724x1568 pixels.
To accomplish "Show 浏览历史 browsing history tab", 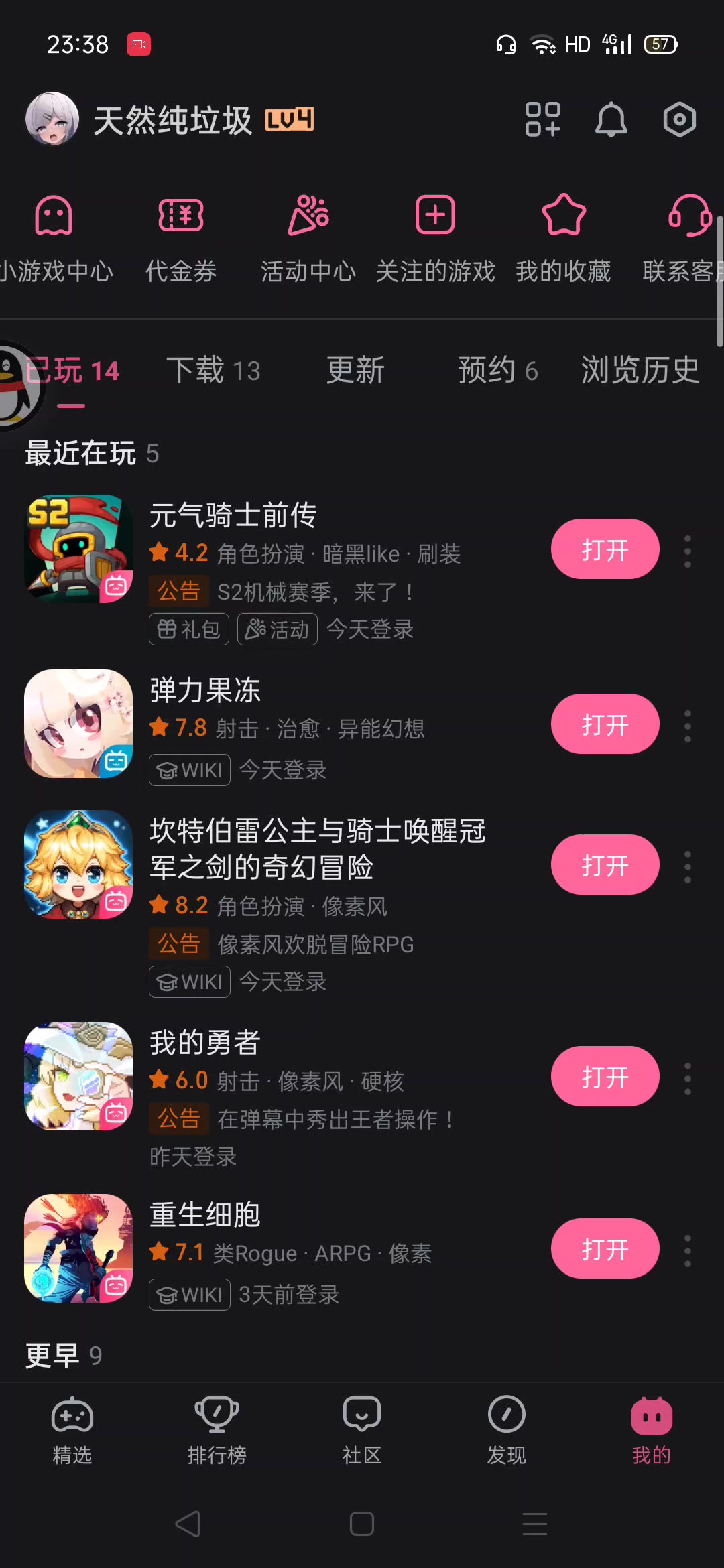I will [x=640, y=371].
